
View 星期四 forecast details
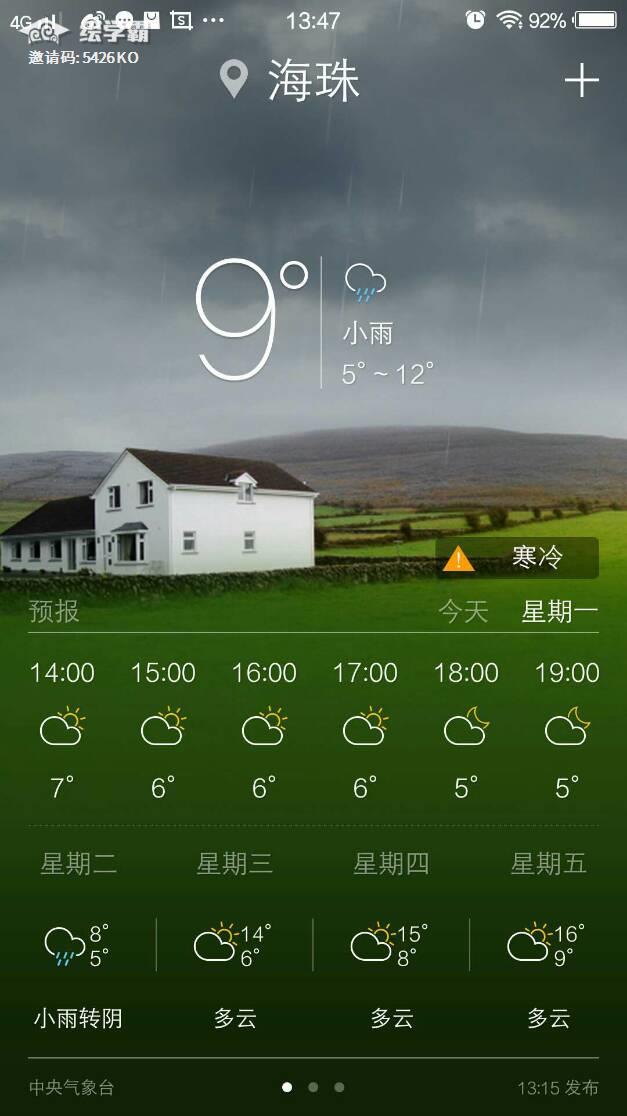click(x=391, y=941)
